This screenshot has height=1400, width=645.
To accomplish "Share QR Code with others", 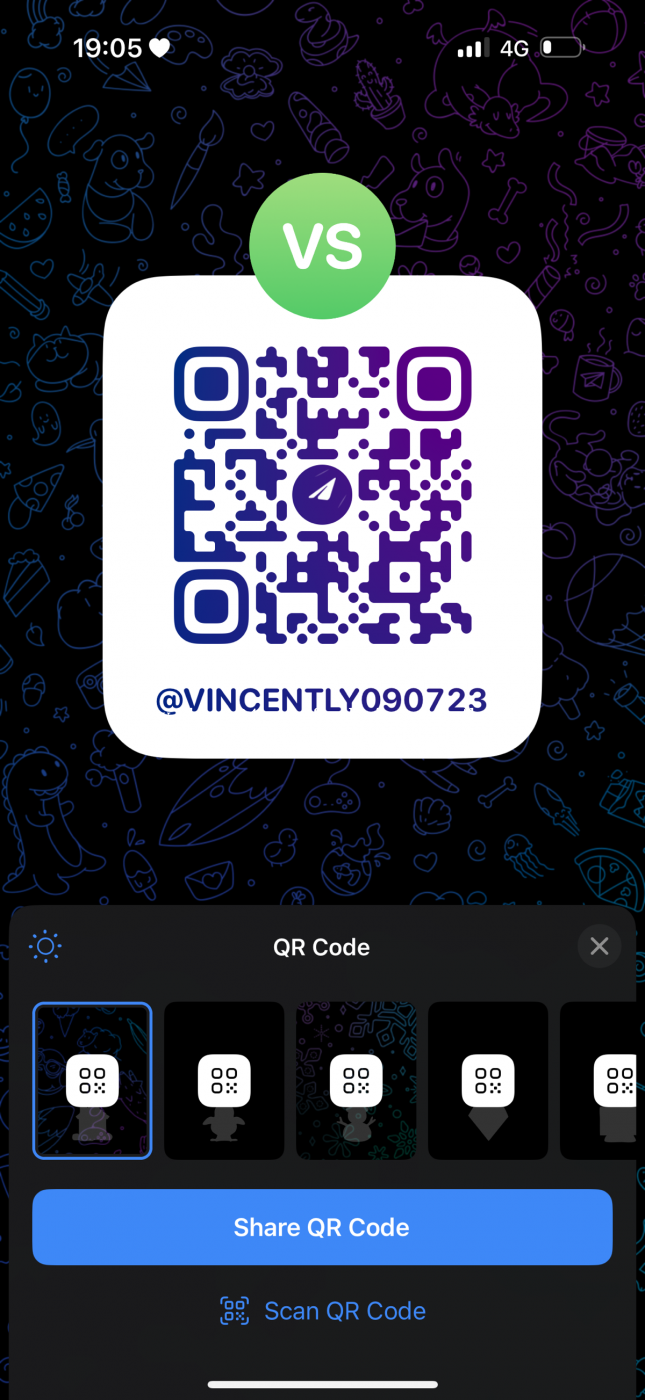I will tap(322, 1227).
